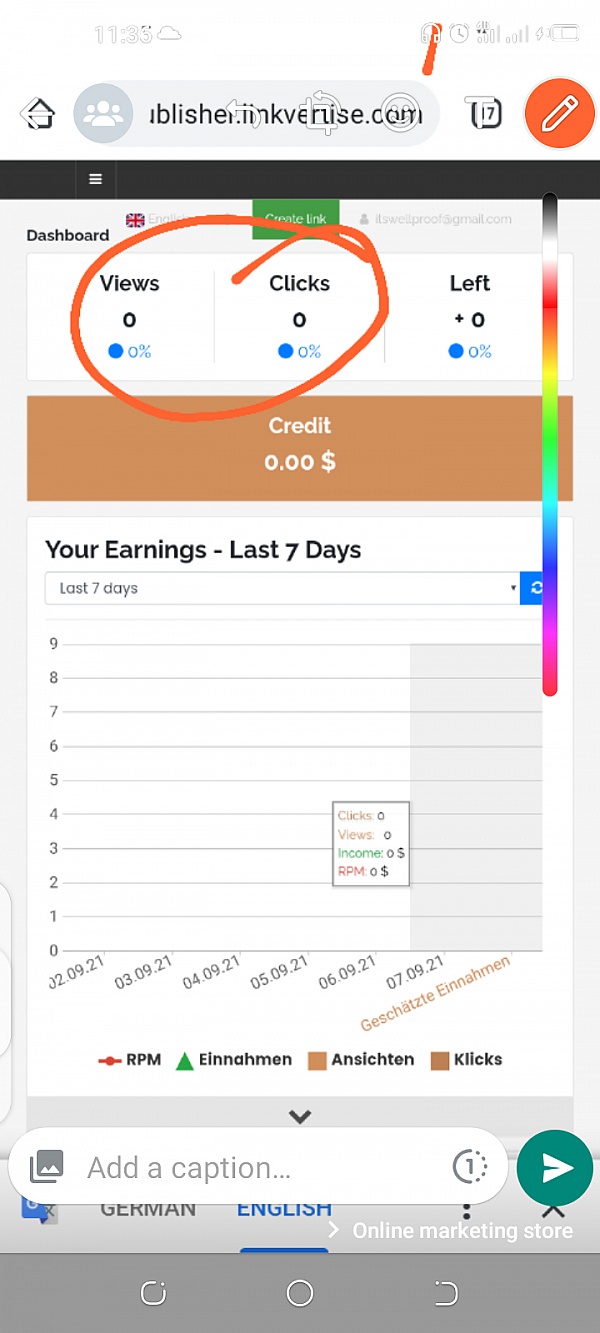
Task: Tap the system home button
Action: 300,1293
